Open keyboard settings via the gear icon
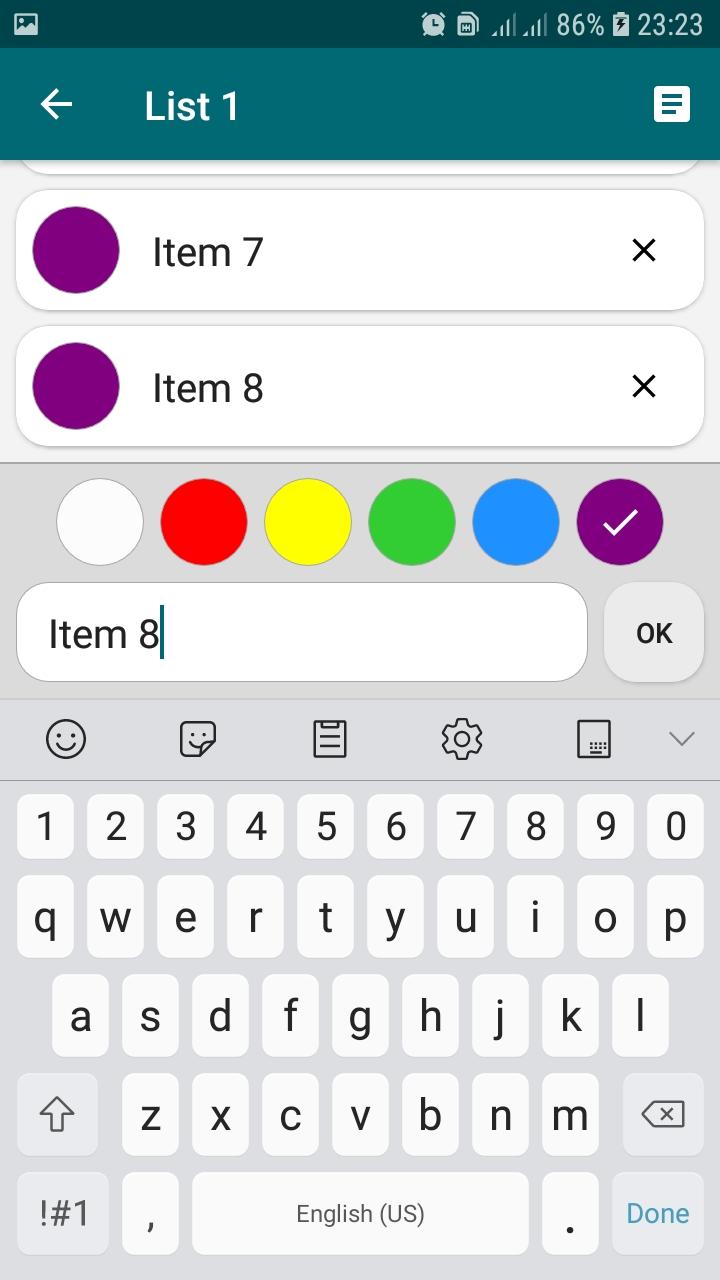 461,739
